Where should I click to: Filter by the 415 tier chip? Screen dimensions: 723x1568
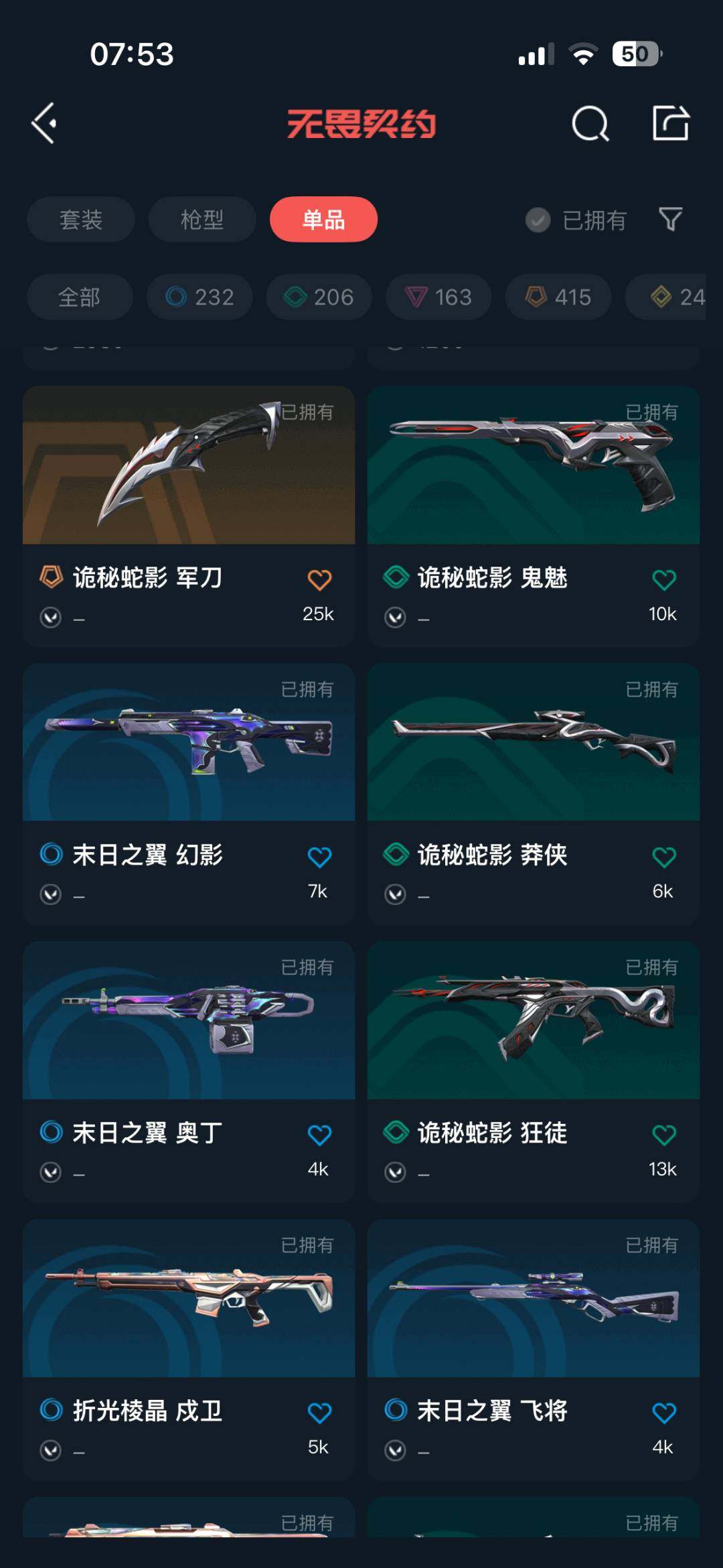pyautogui.click(x=558, y=297)
